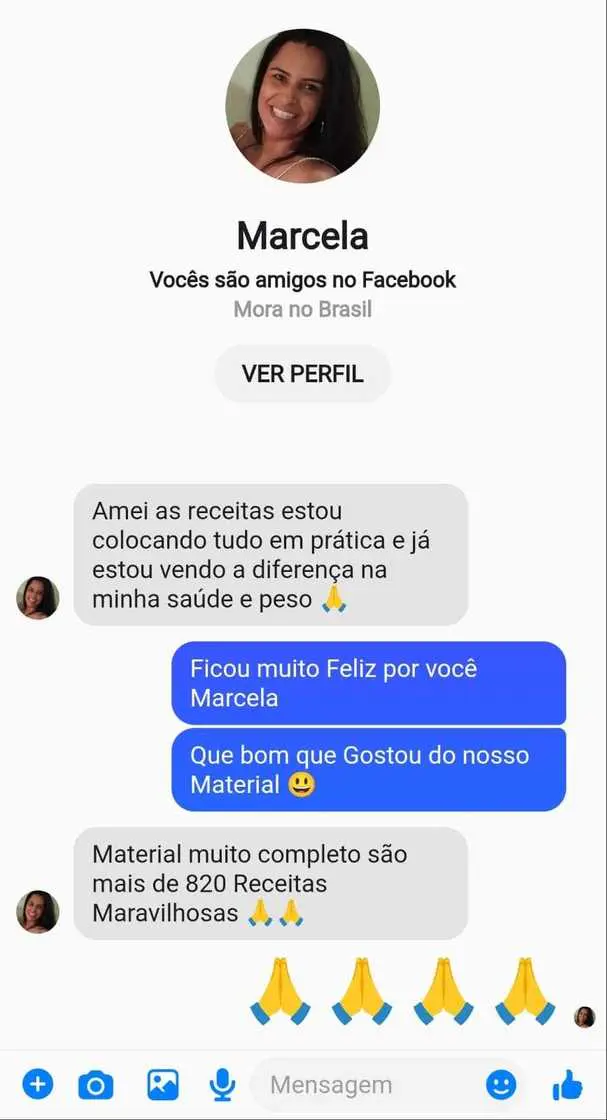Open the emoji picker smiley
This screenshot has height=1120, width=607.
click(501, 1084)
